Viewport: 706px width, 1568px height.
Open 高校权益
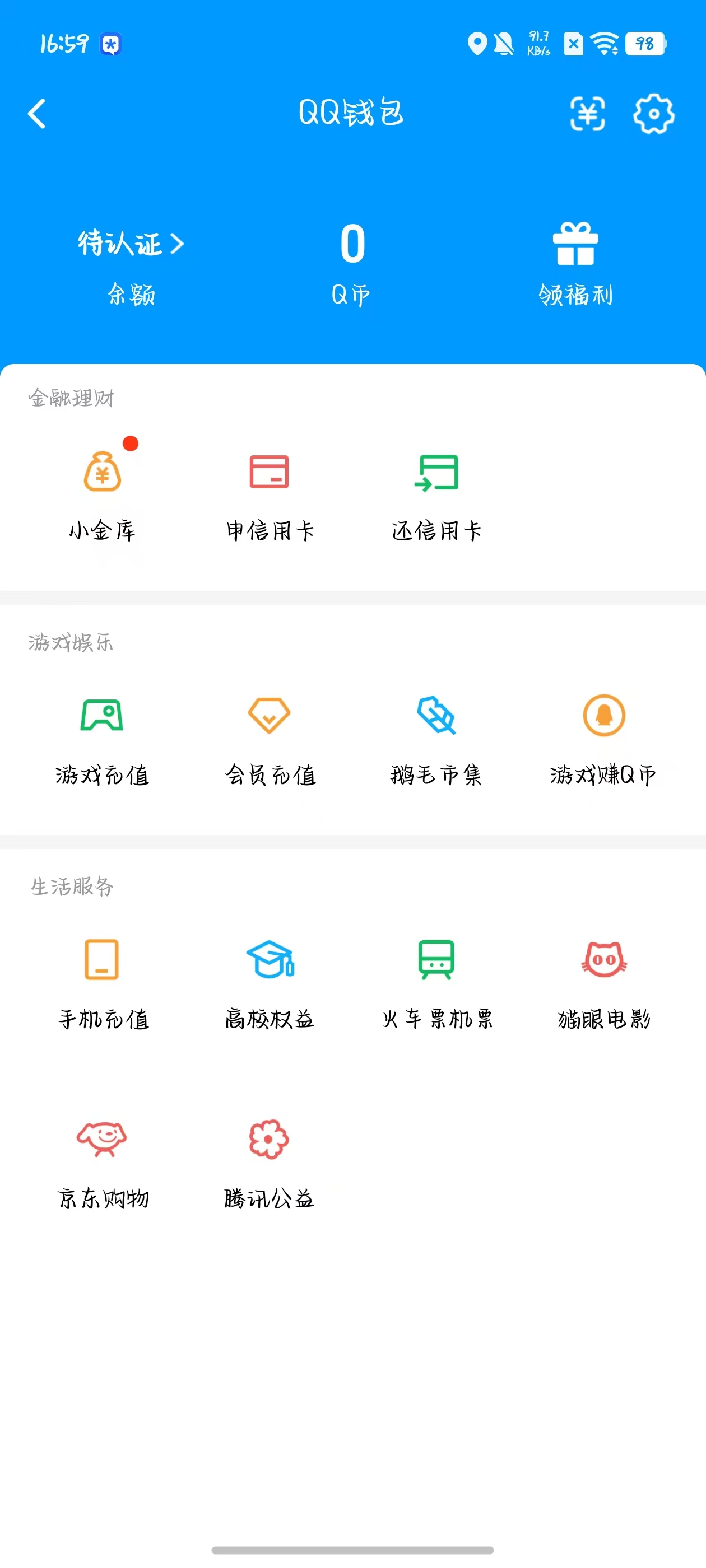(x=270, y=982)
